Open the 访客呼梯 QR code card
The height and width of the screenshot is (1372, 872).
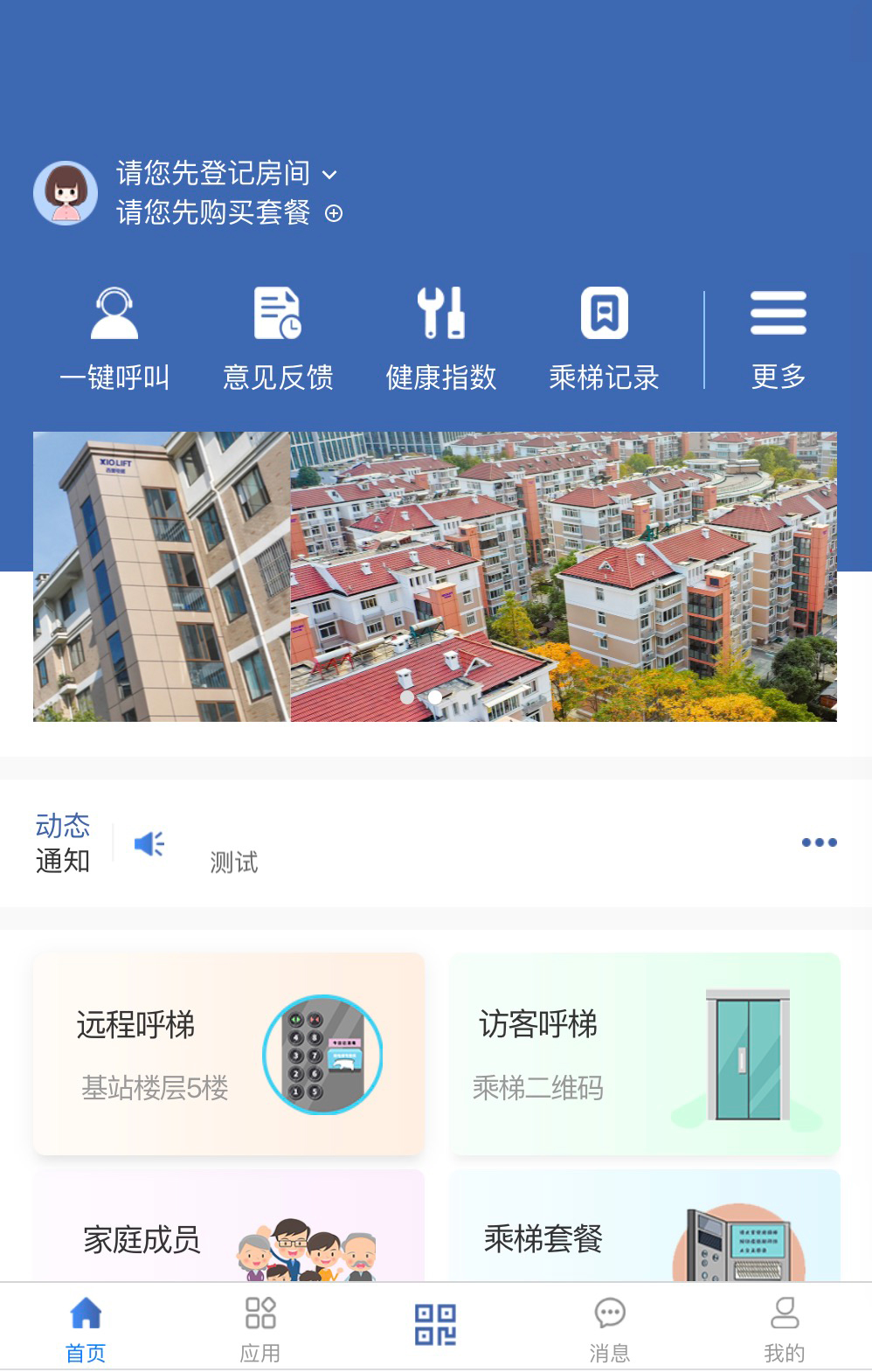(x=645, y=1054)
